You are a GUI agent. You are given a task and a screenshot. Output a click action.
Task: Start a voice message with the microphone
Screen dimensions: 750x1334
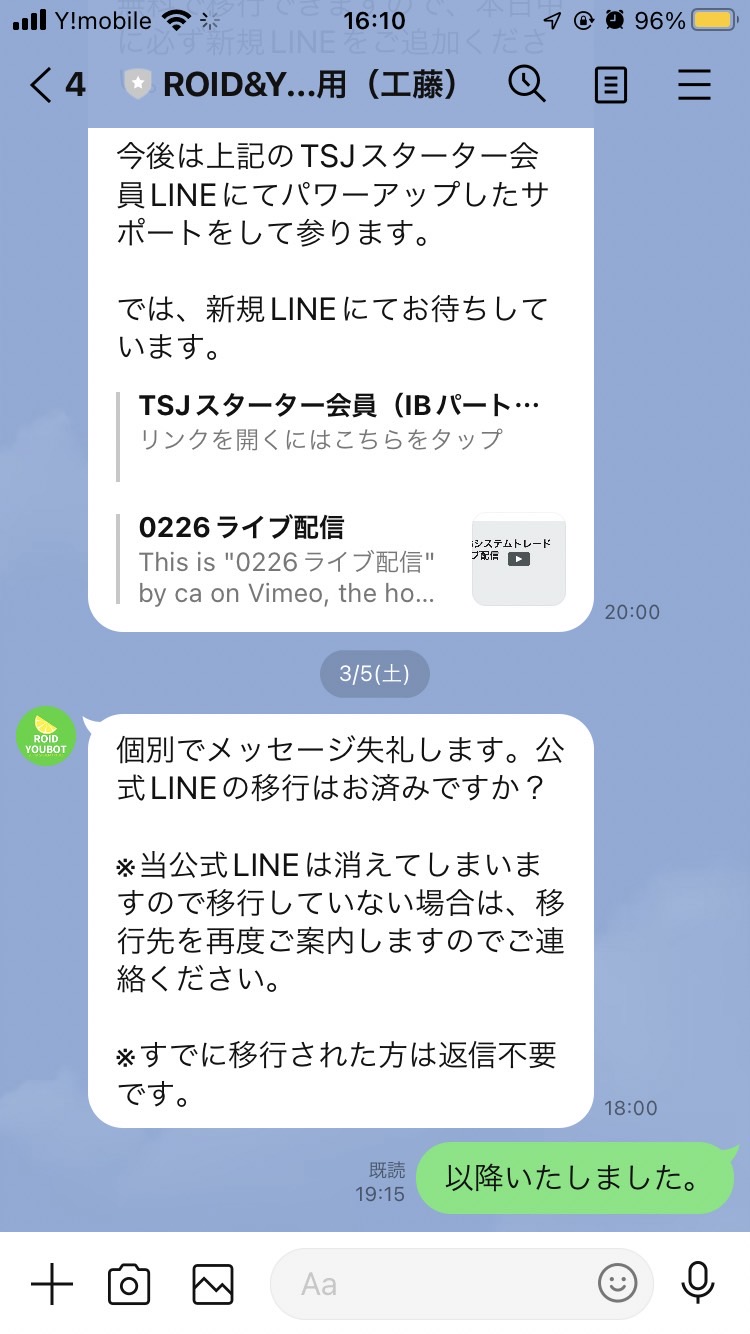click(697, 1284)
